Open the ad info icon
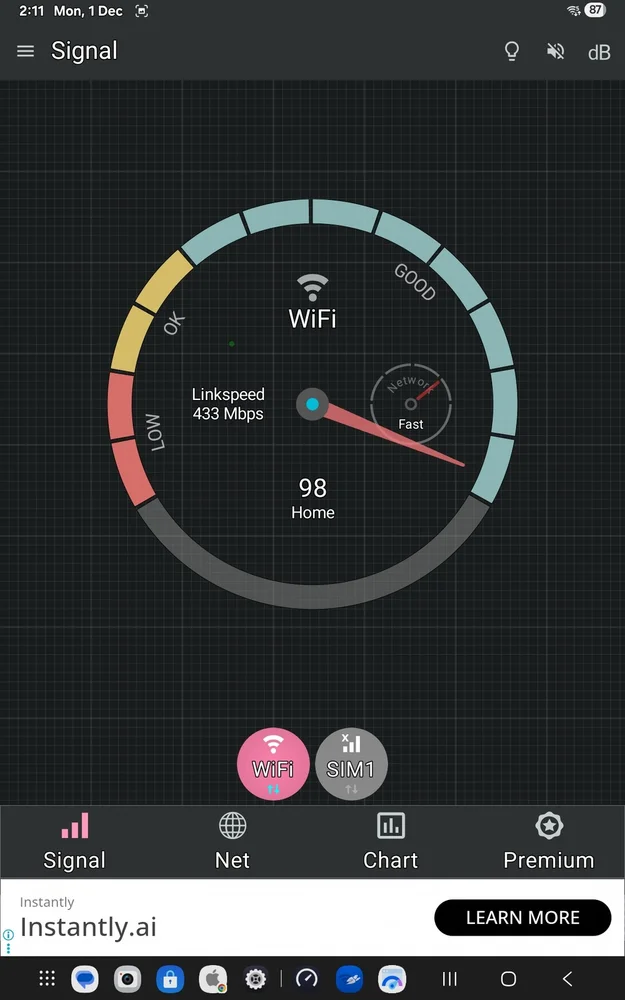 click(8, 935)
